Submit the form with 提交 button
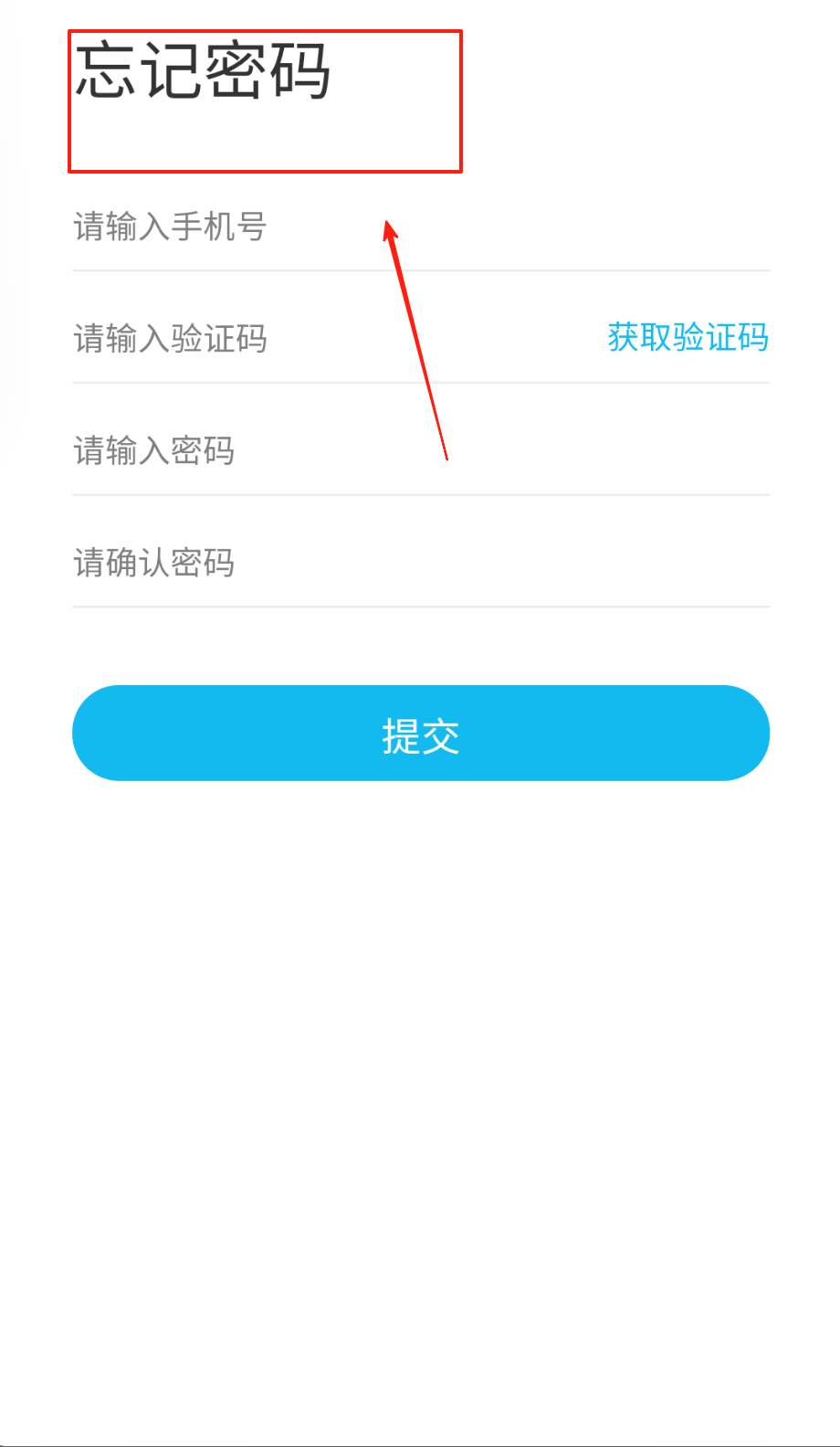The height and width of the screenshot is (1447, 840). 421,734
